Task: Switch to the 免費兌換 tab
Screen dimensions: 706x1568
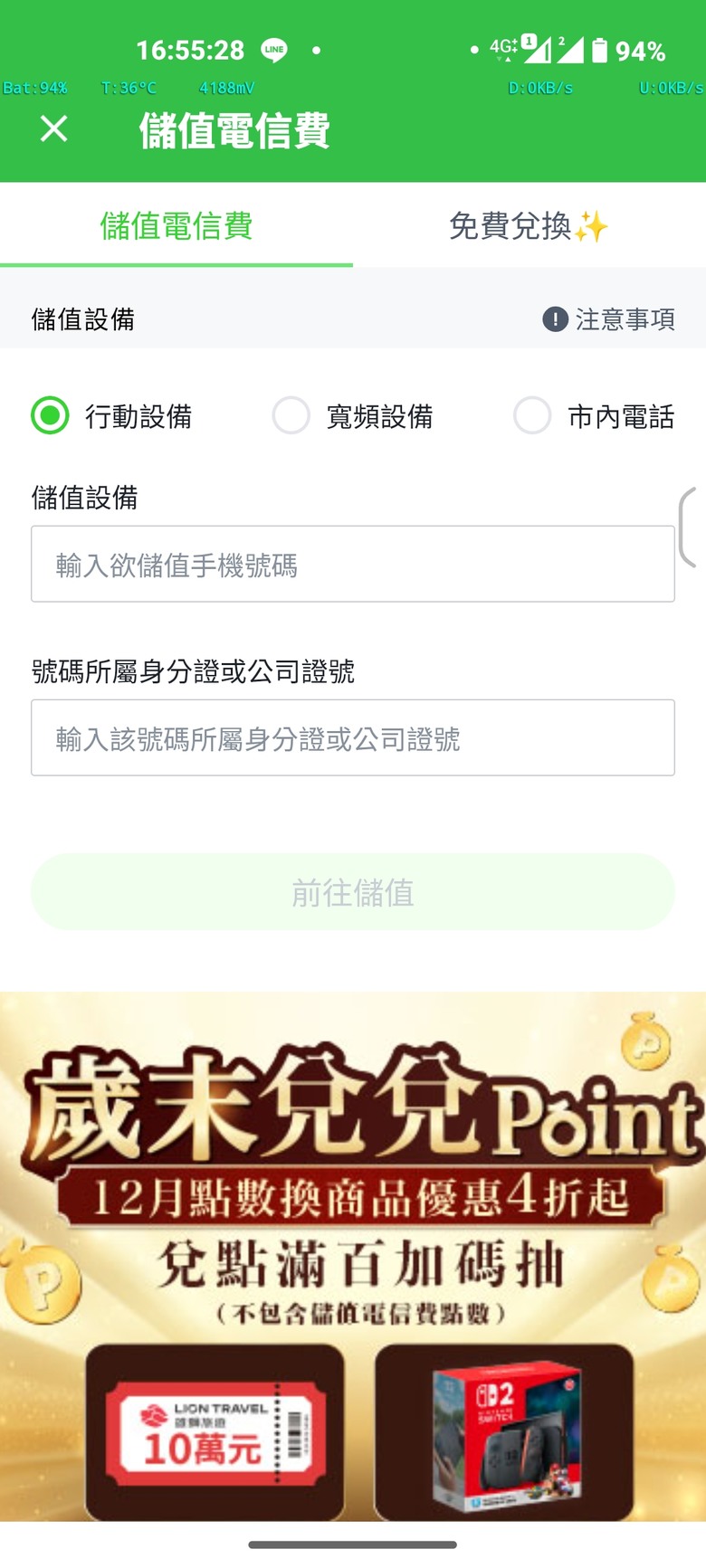Action: click(529, 226)
